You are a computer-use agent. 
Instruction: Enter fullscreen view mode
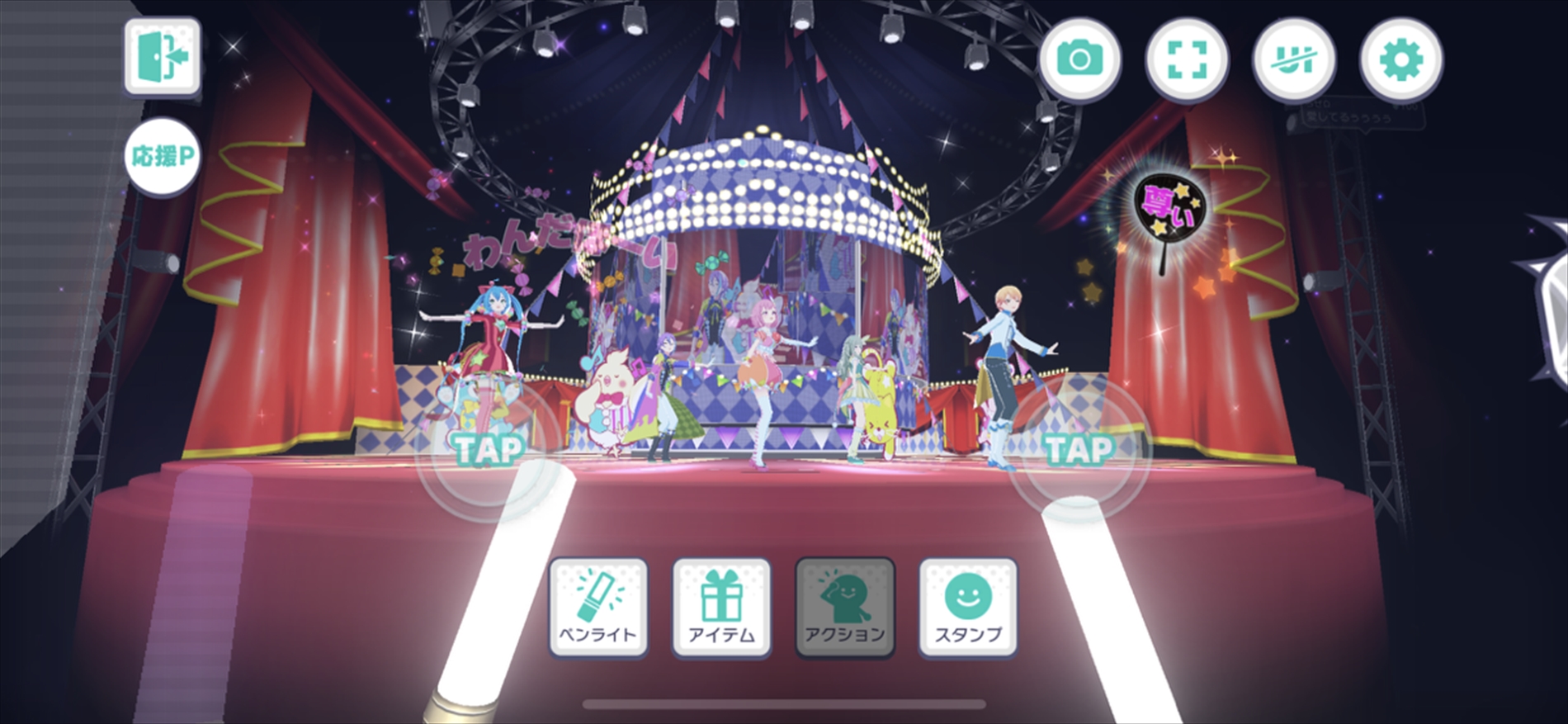point(1187,59)
